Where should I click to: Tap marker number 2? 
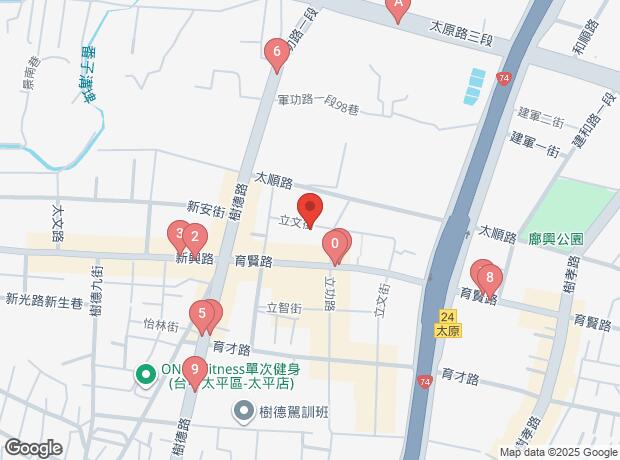[195, 239]
